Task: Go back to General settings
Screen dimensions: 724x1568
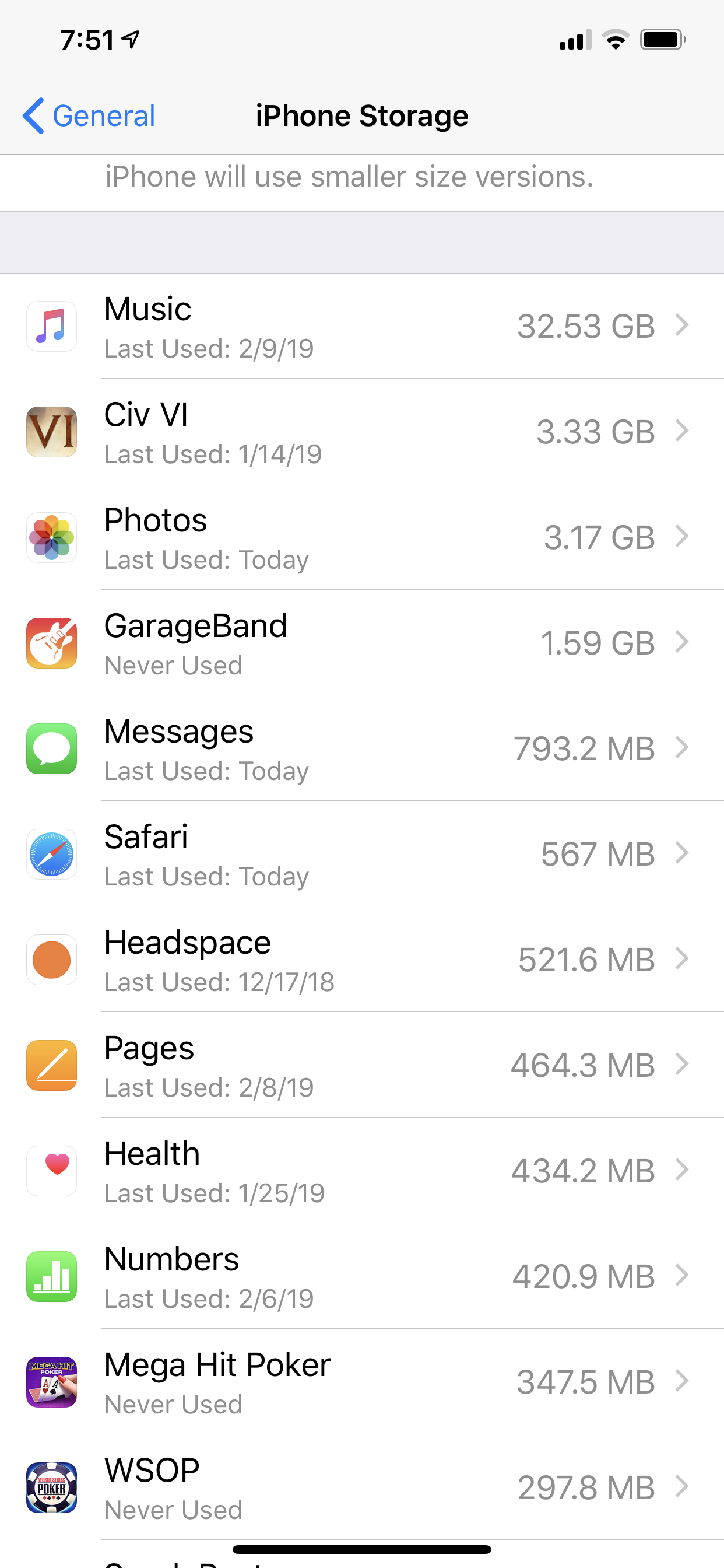Action: [89, 116]
